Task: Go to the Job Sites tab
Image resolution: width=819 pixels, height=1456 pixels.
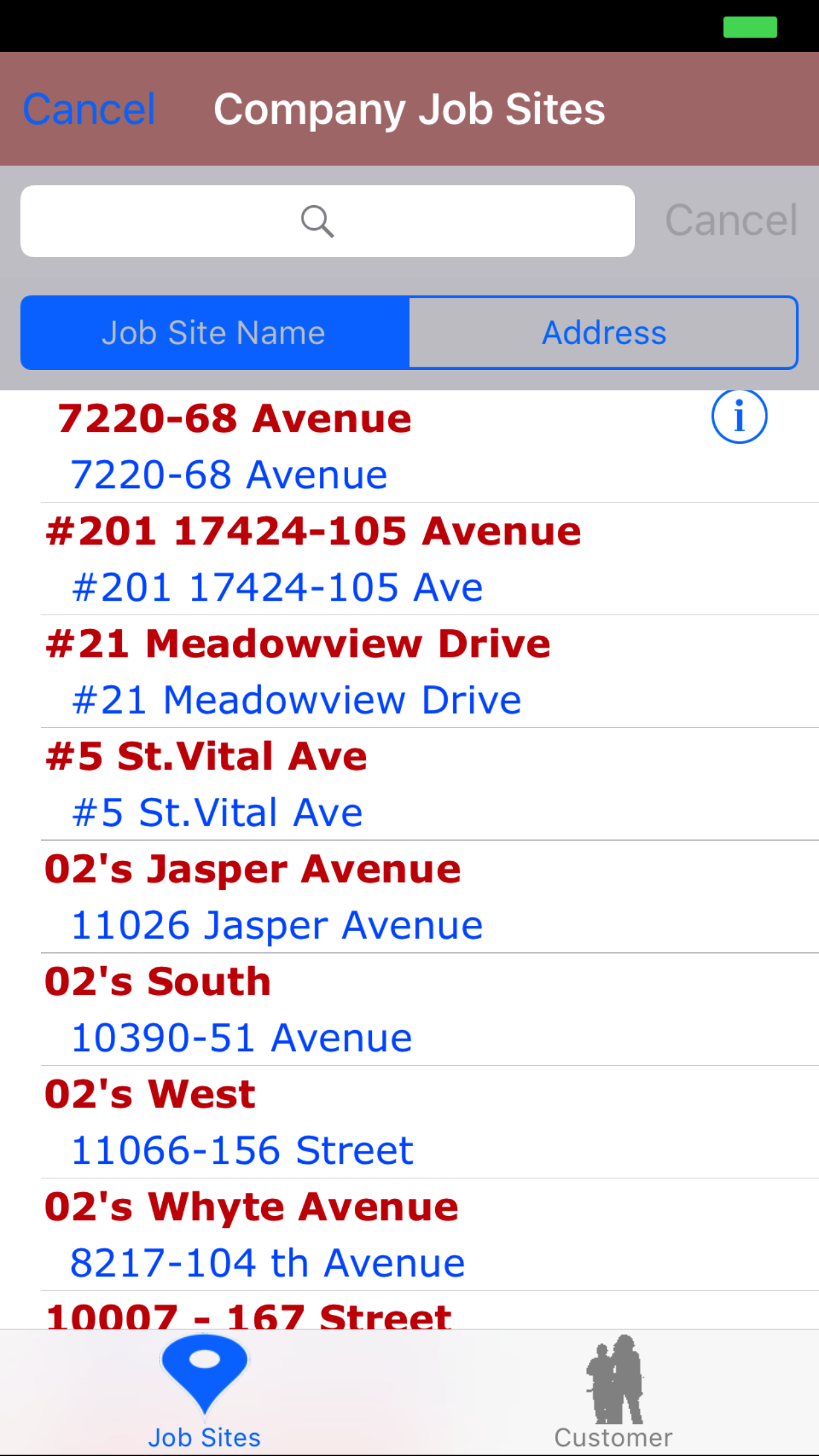Action: tap(204, 1391)
